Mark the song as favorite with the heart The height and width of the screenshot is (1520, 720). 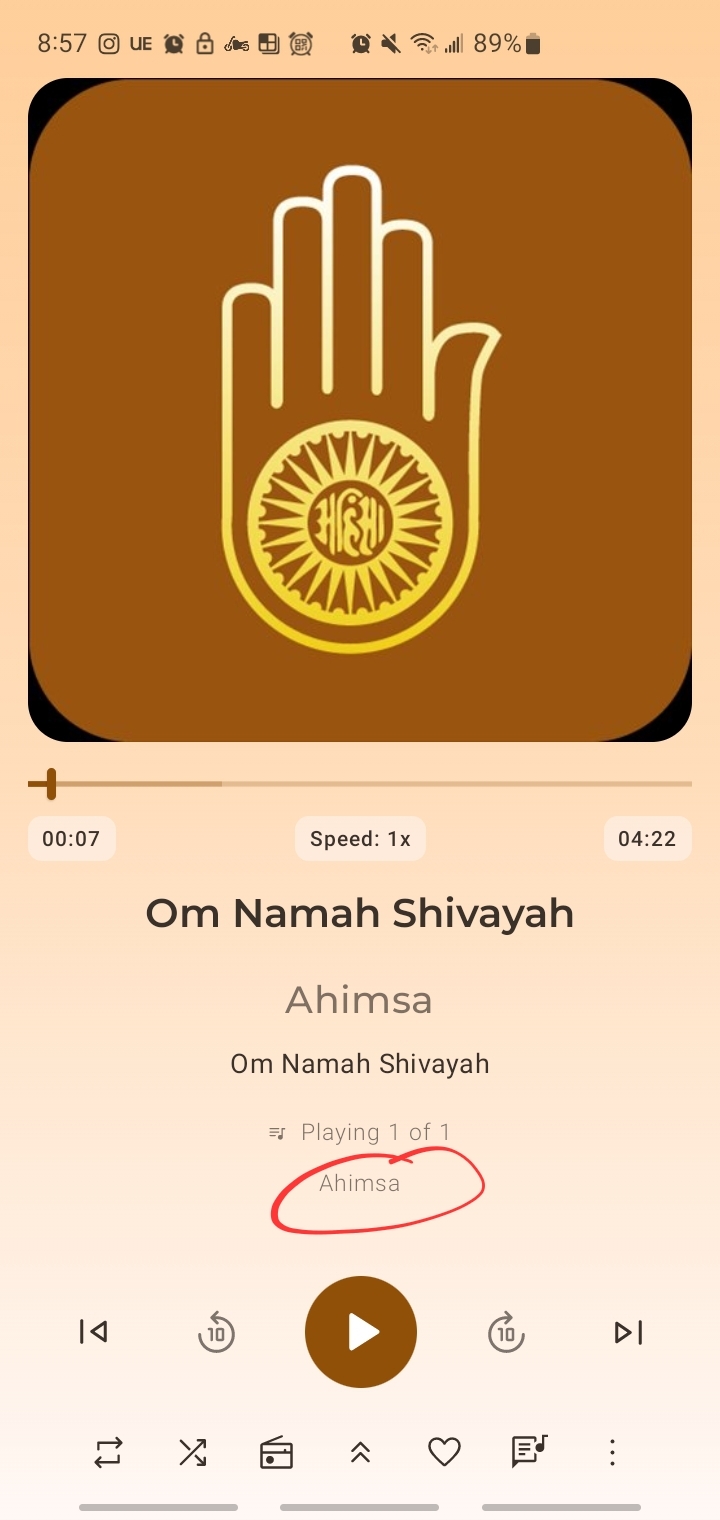444,1452
